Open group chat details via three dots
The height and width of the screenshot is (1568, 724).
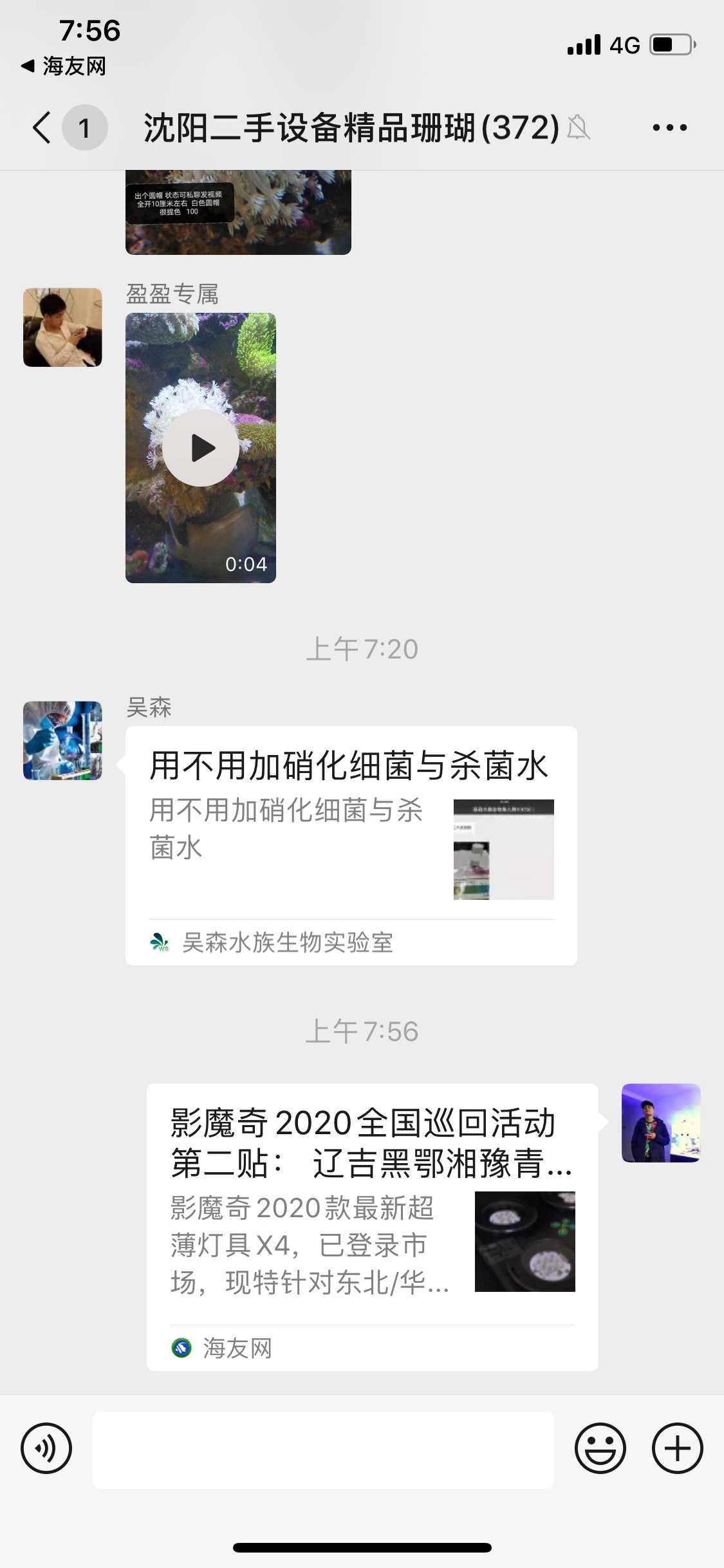pyautogui.click(x=669, y=127)
